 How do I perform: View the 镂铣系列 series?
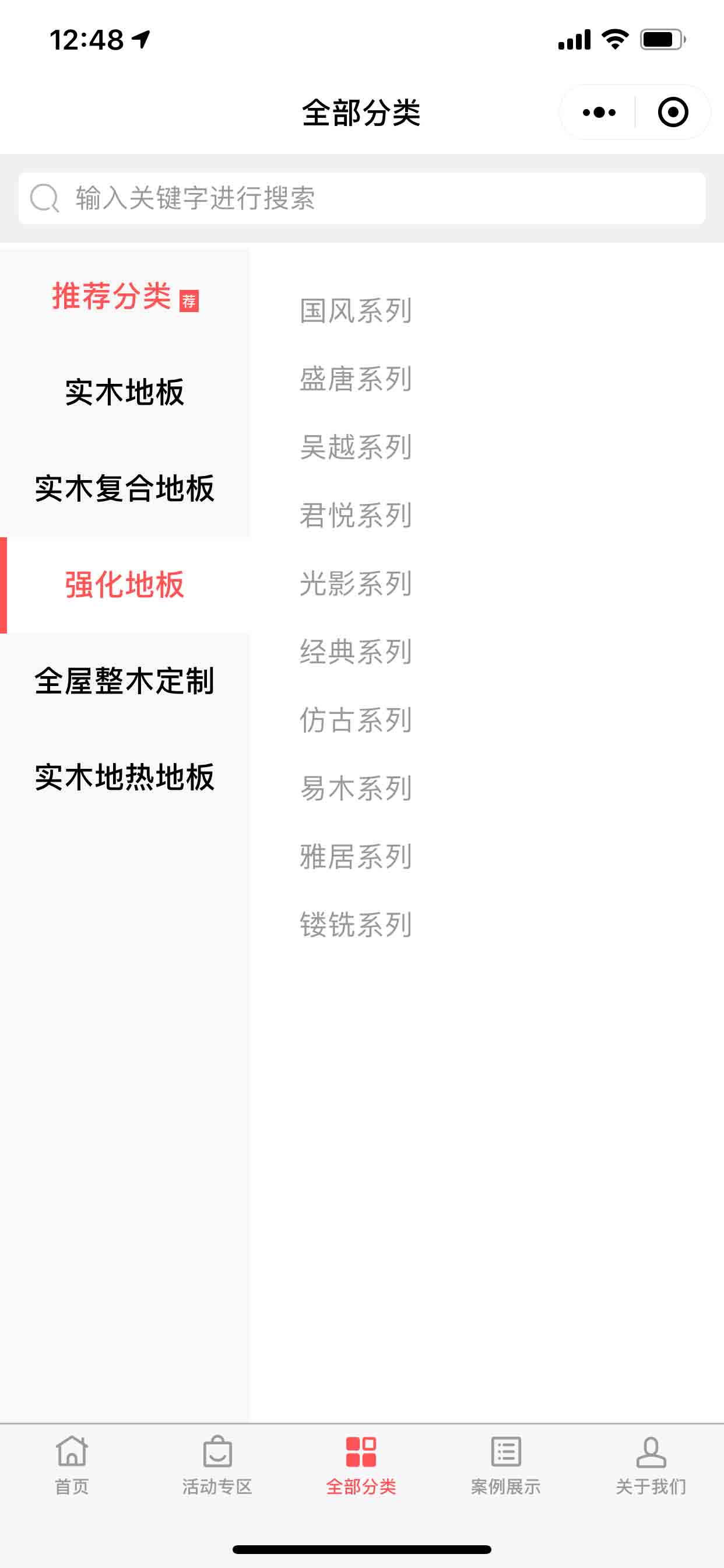coord(356,925)
